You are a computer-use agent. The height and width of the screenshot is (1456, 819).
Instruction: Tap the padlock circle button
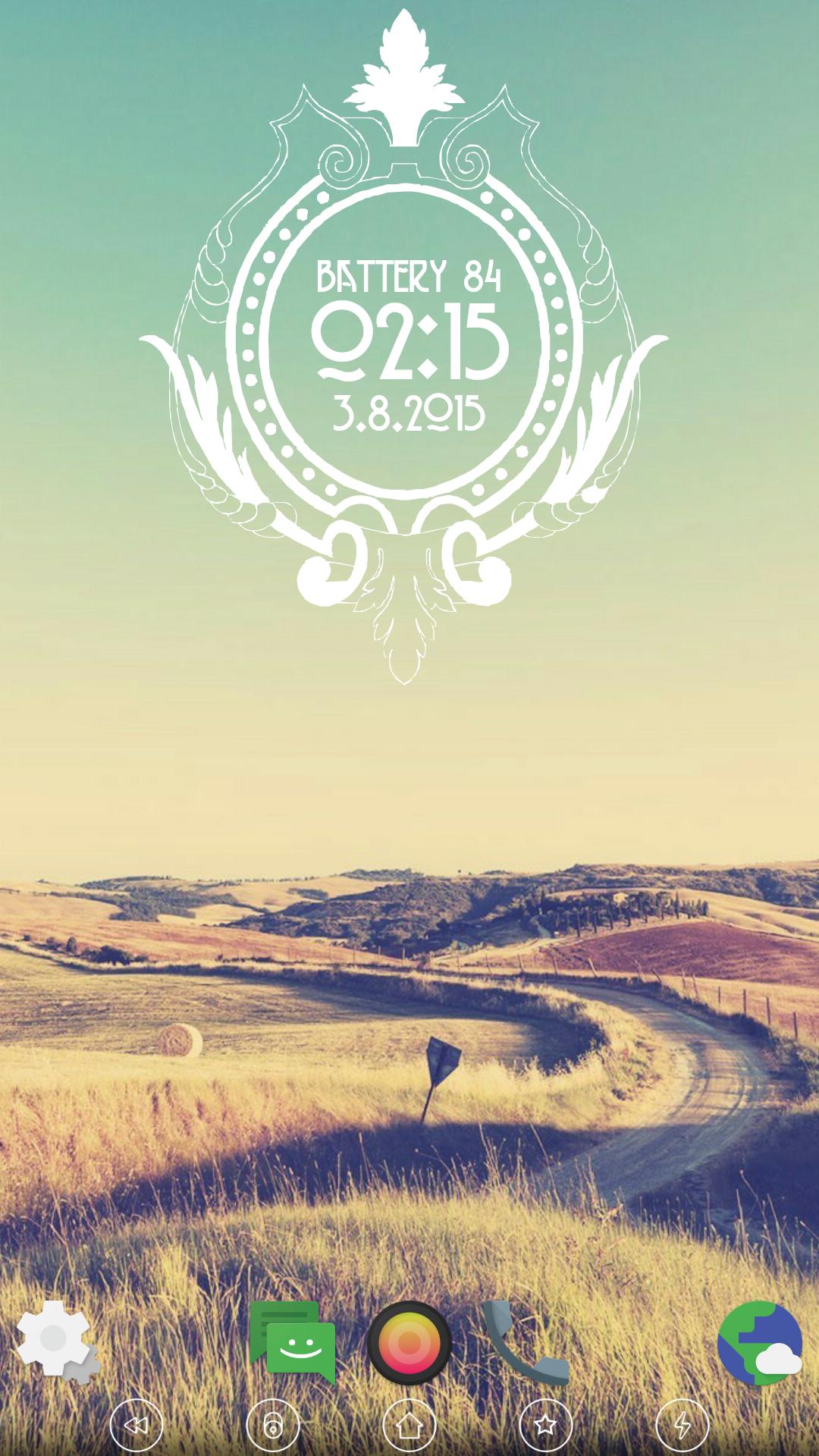coord(273,1426)
